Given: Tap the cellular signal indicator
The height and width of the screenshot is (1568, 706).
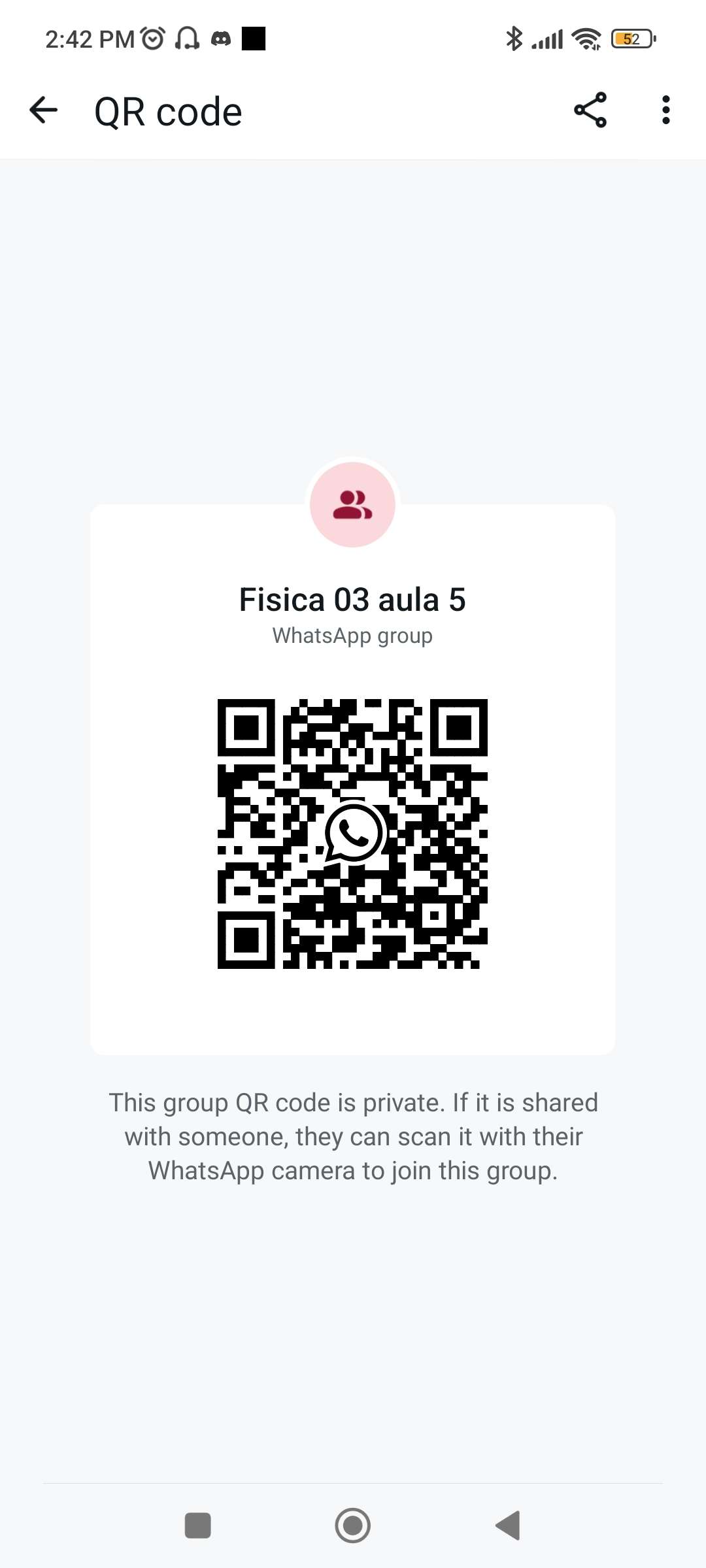Looking at the screenshot, I should (x=549, y=39).
